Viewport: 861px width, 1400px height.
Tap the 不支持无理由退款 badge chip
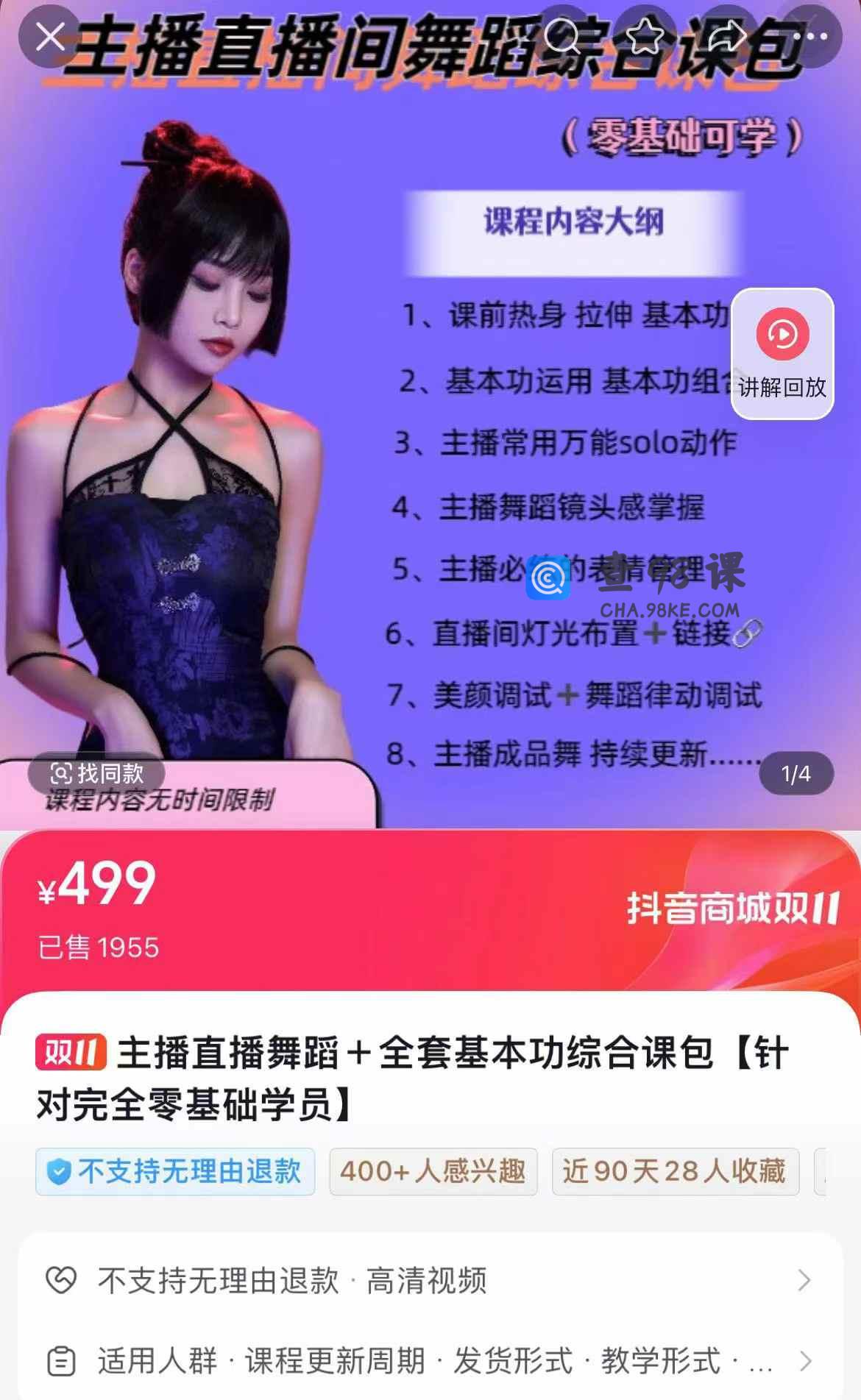pos(175,1171)
